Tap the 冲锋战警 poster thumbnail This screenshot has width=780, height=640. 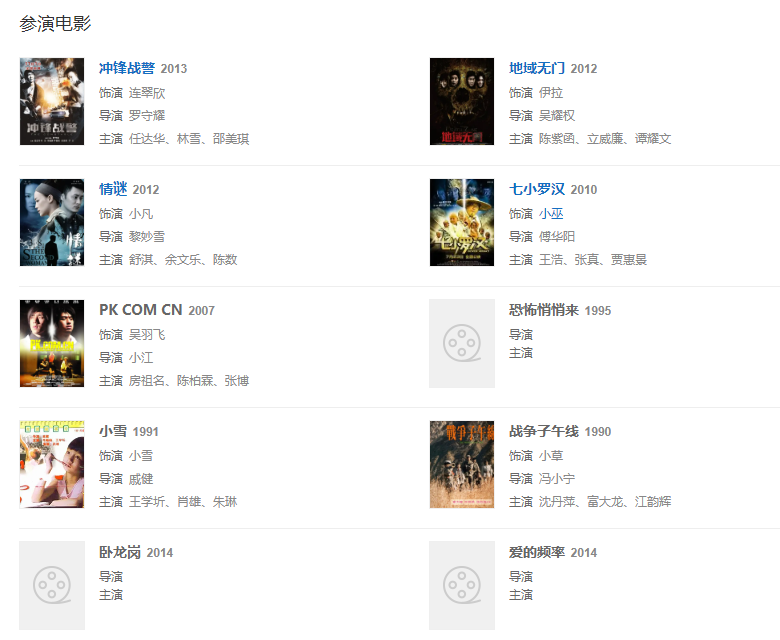coord(52,101)
